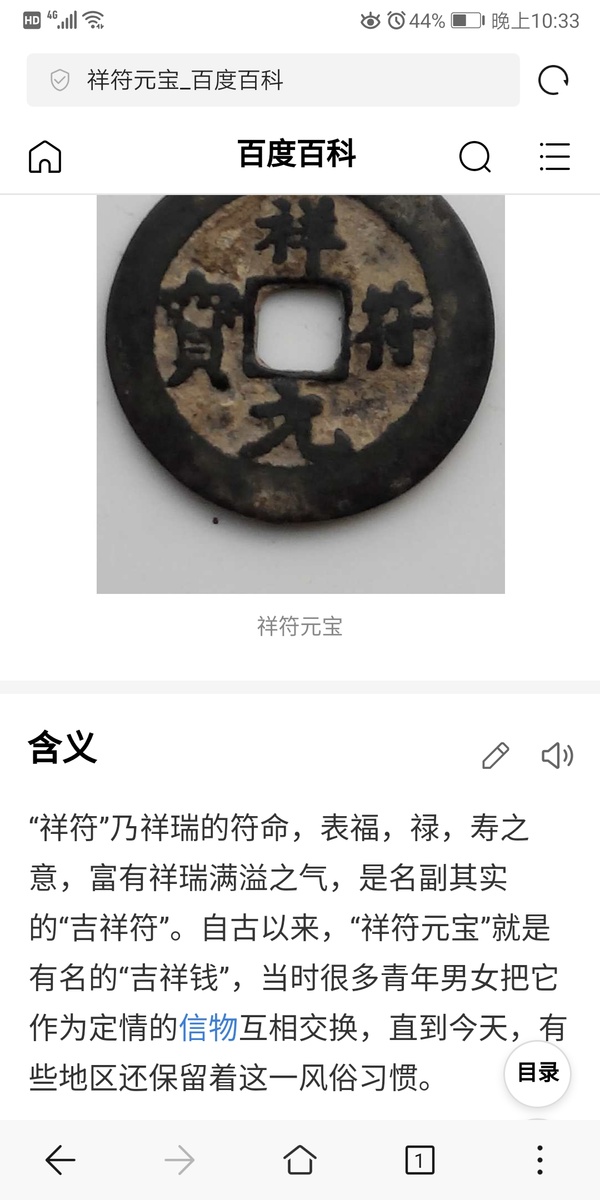Open the browser overflow menu
The image size is (600, 1200).
[540, 1159]
